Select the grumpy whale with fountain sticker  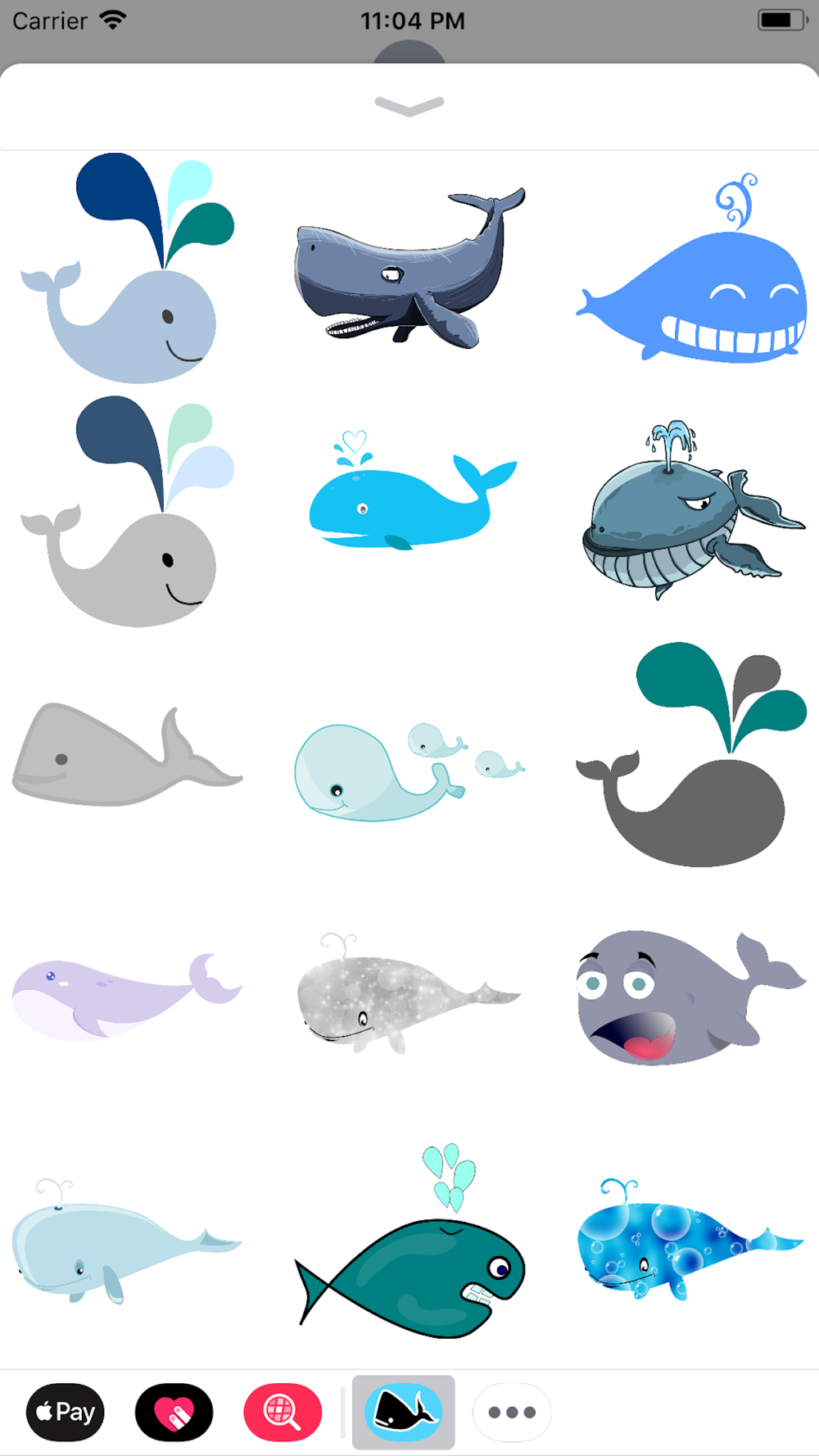(x=694, y=510)
